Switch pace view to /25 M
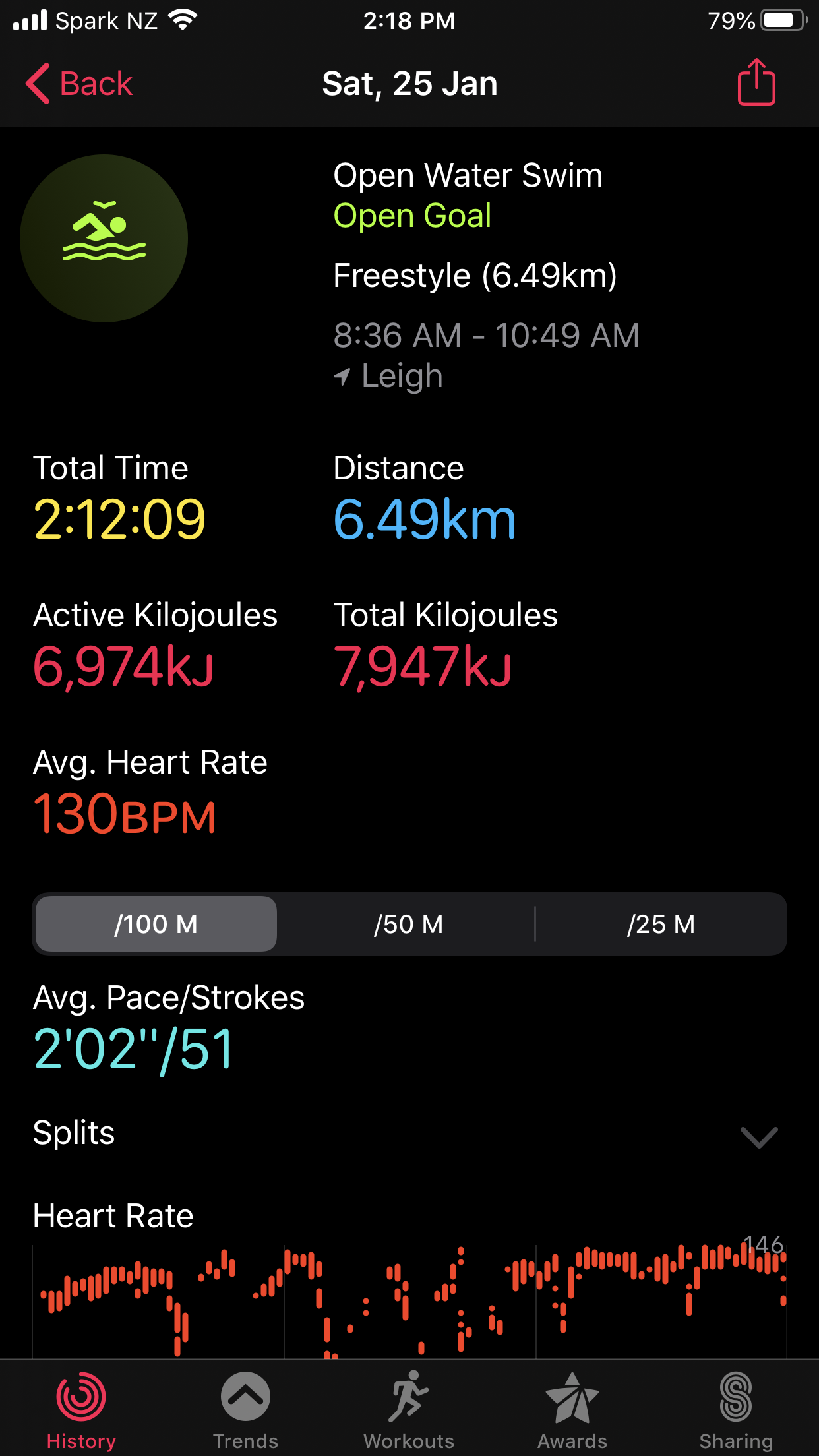The height and width of the screenshot is (1456, 819). (x=661, y=924)
